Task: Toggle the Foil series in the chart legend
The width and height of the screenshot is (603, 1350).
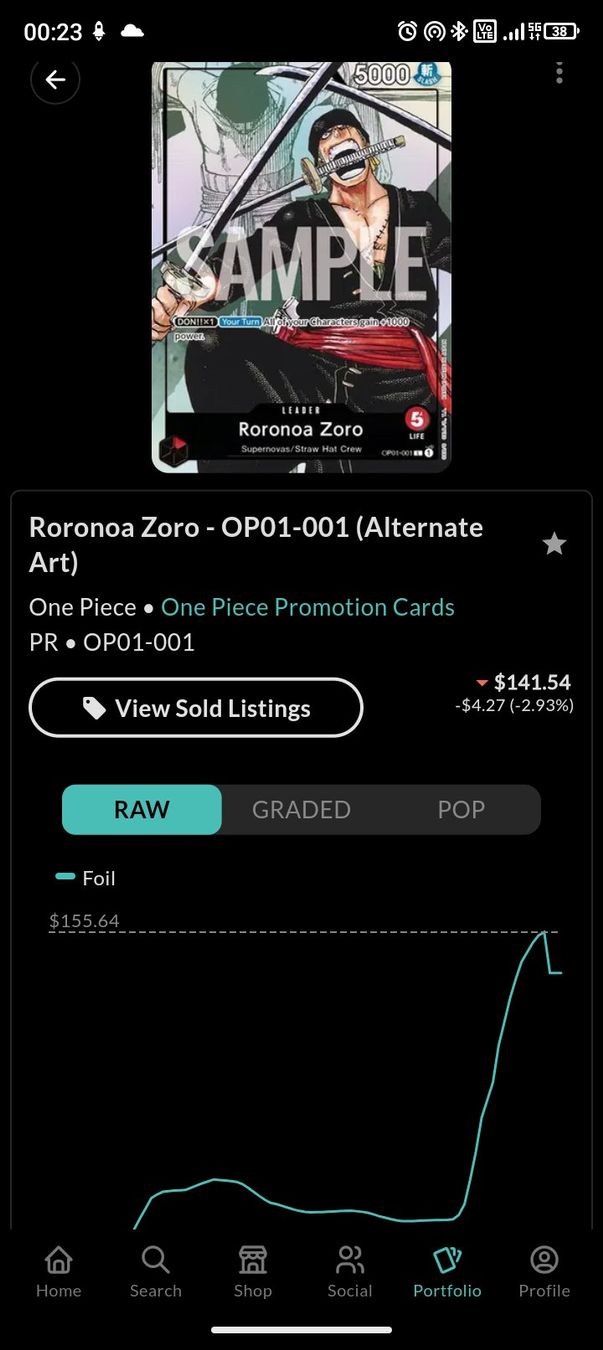Action: click(x=87, y=878)
